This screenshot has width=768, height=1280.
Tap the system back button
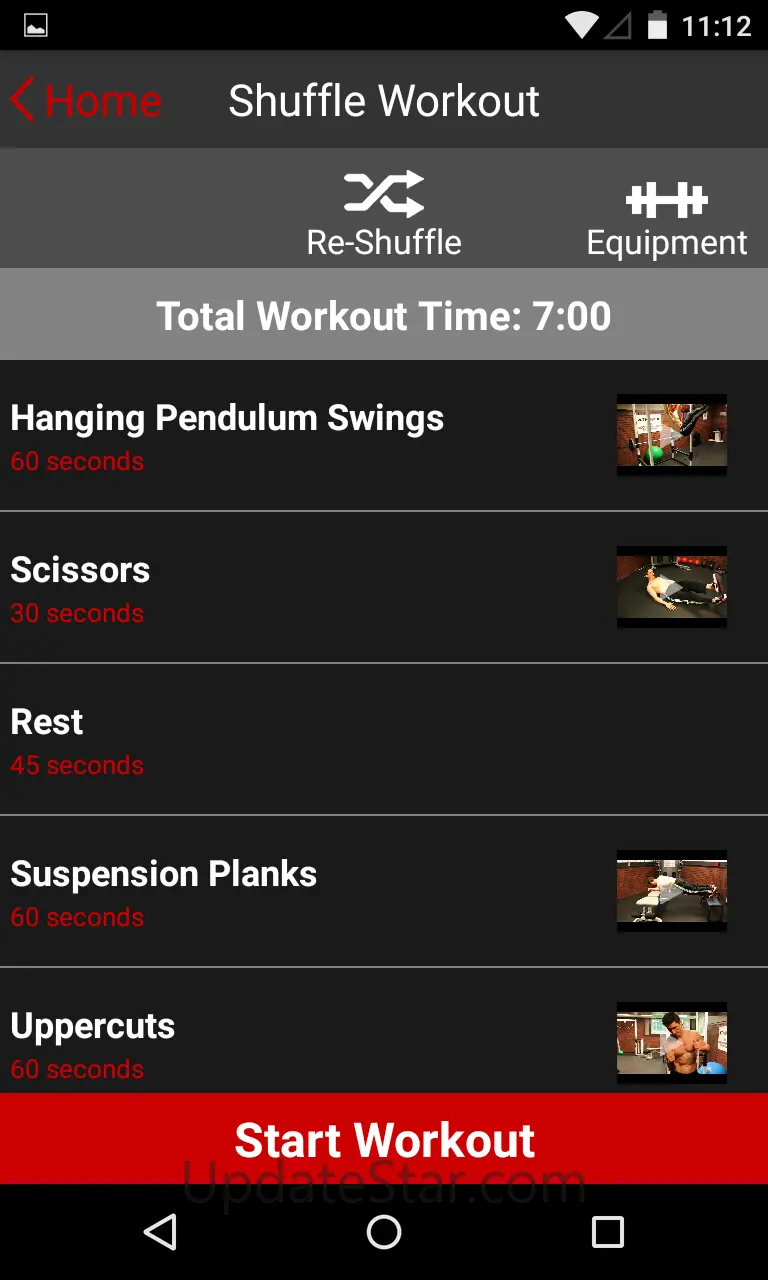pos(160,1232)
